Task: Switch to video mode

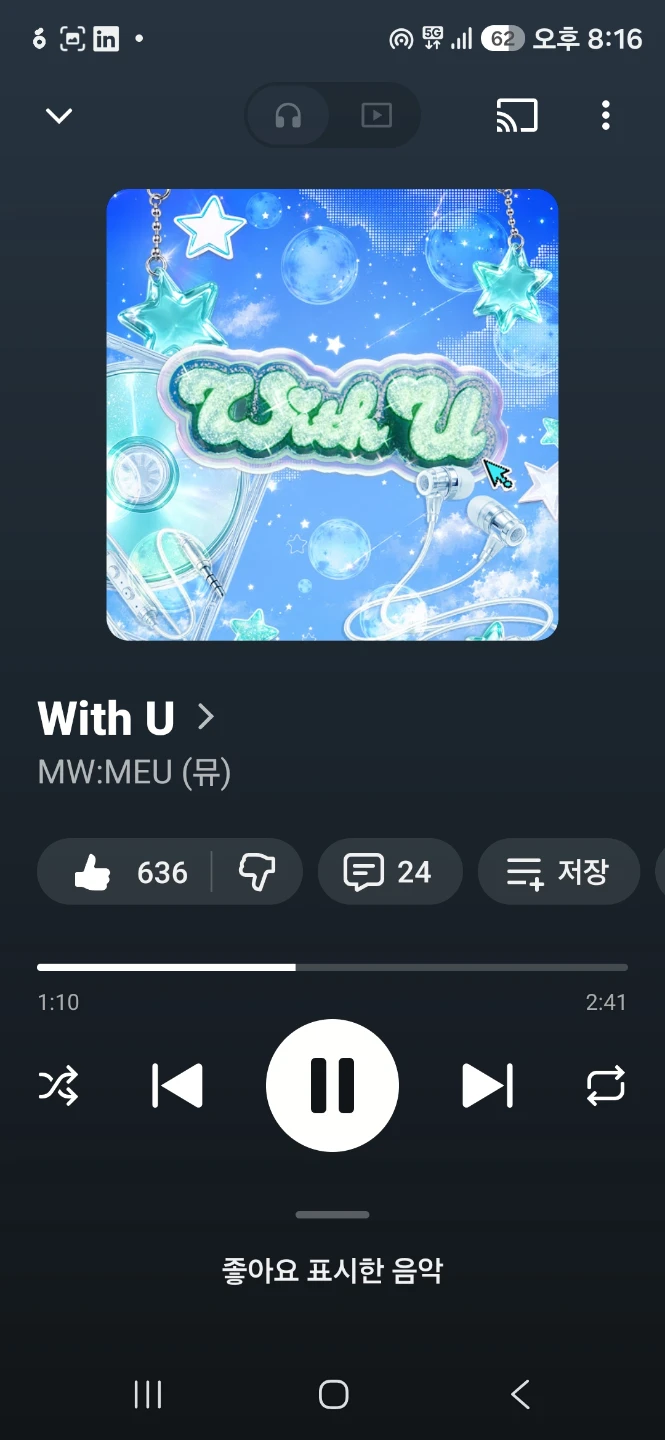Action: [376, 116]
